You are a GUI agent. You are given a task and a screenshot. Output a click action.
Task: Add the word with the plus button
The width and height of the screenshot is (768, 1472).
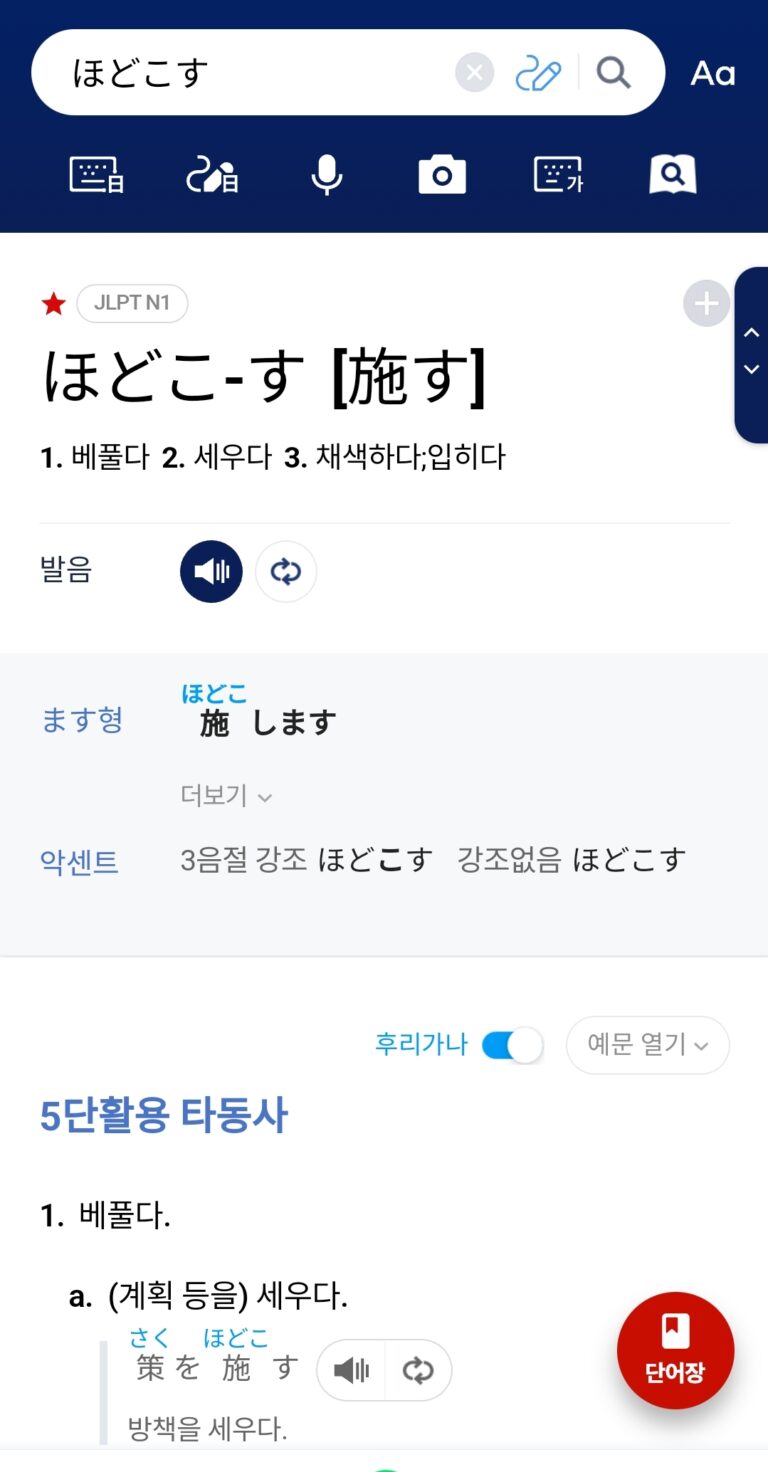706,304
